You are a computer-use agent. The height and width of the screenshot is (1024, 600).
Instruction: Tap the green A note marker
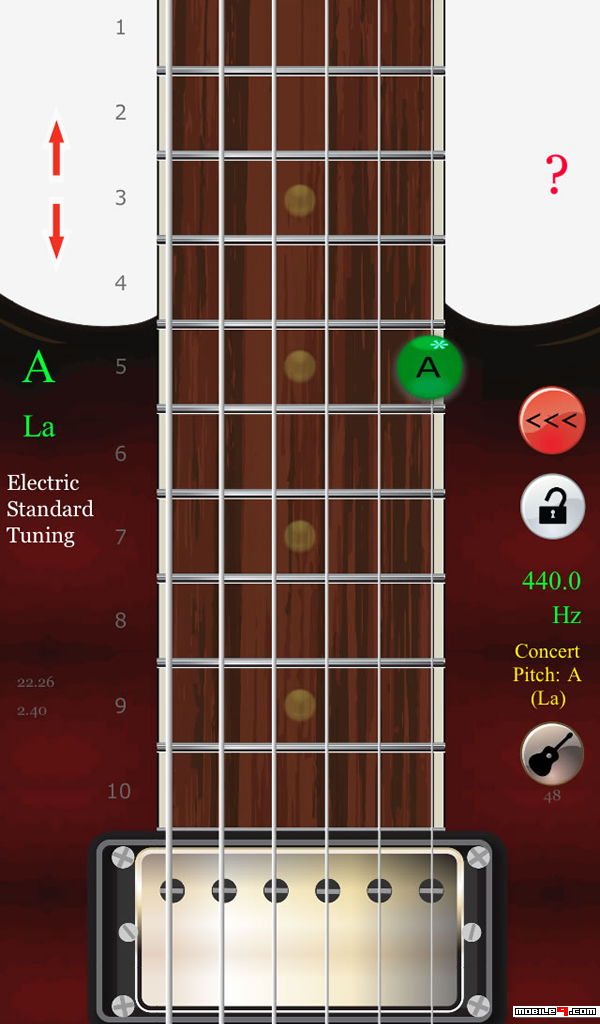(430, 367)
